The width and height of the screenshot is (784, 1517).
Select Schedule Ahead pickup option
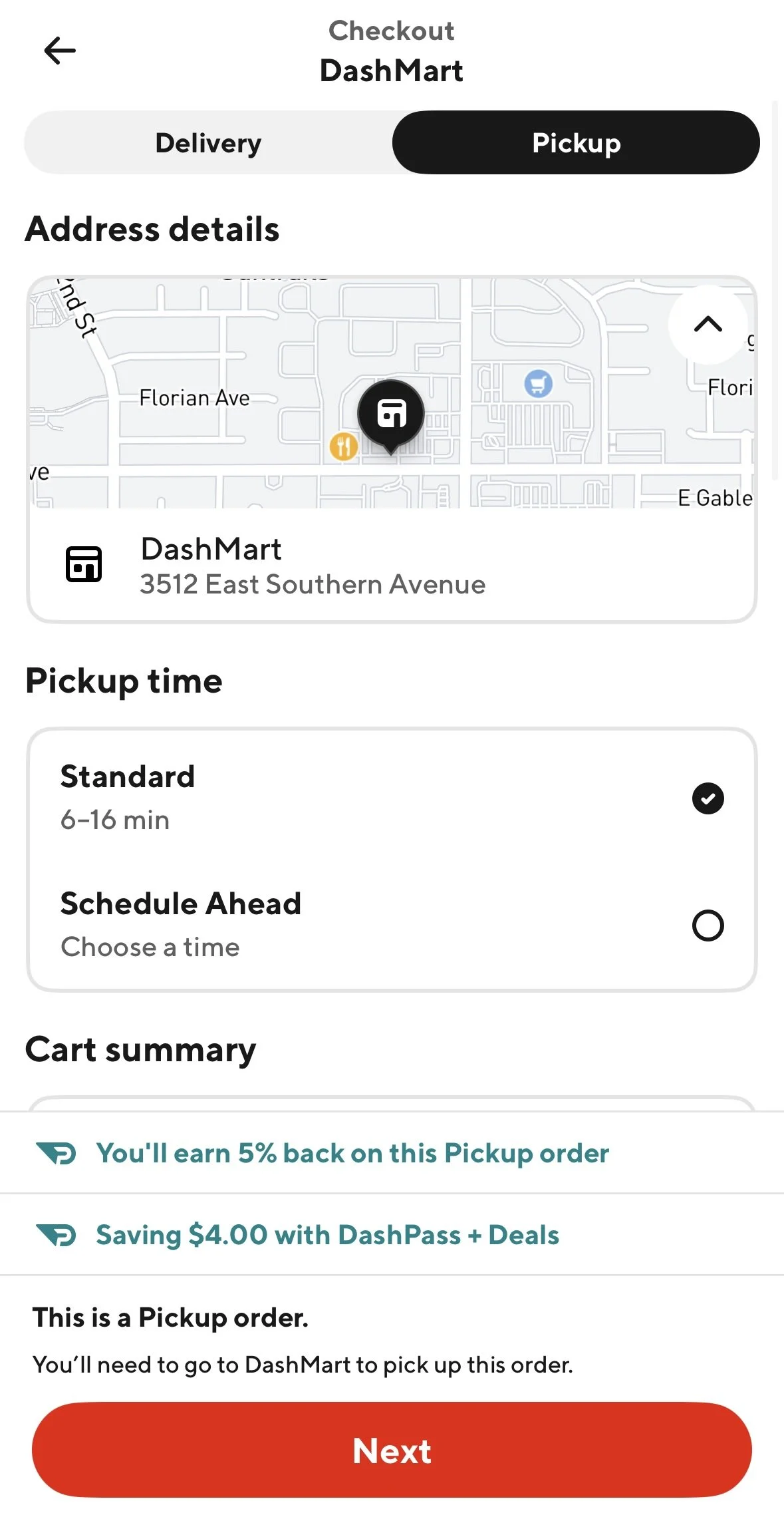(x=391, y=924)
